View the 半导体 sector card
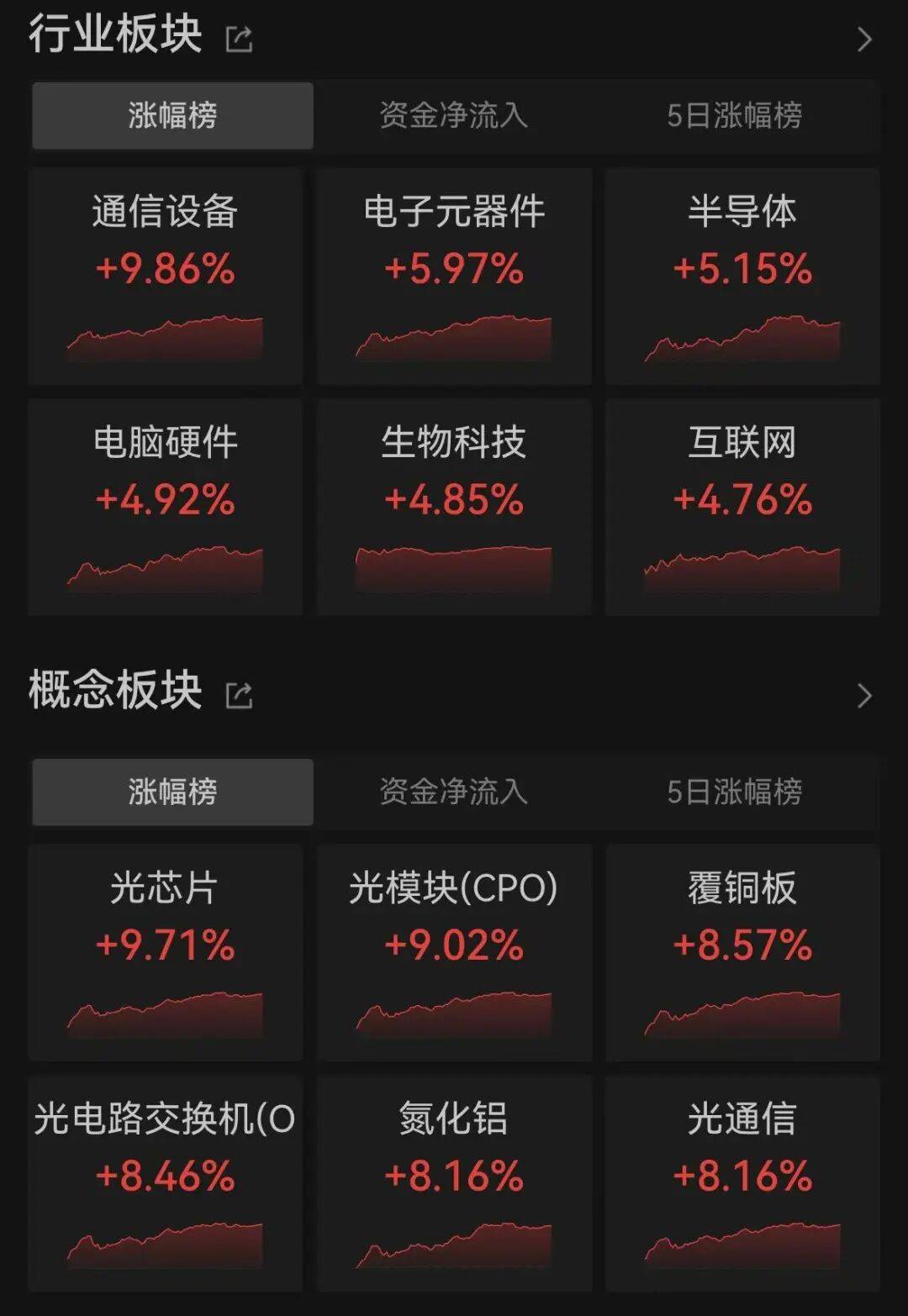This screenshot has height=1316, width=908. [x=742, y=276]
